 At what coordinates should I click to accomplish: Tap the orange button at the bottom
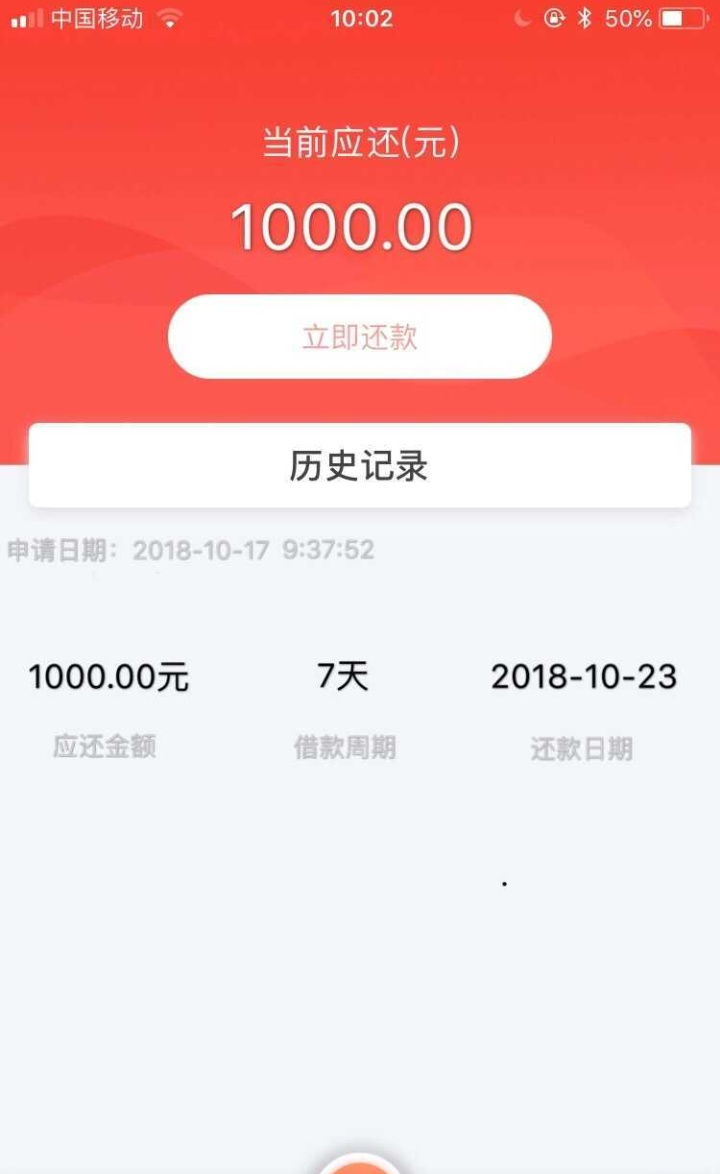pos(360,1163)
